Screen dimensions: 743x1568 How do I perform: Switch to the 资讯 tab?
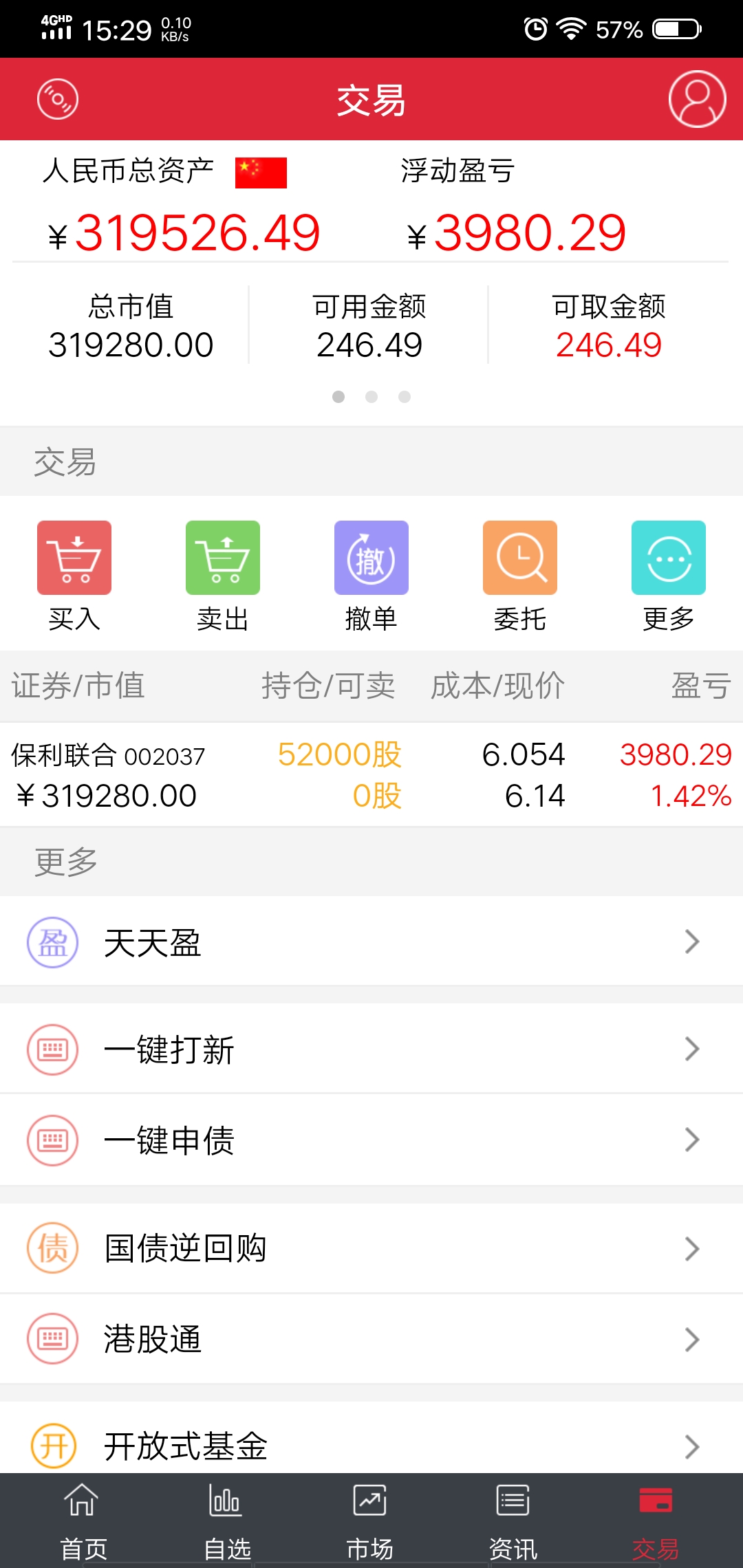tap(513, 1521)
